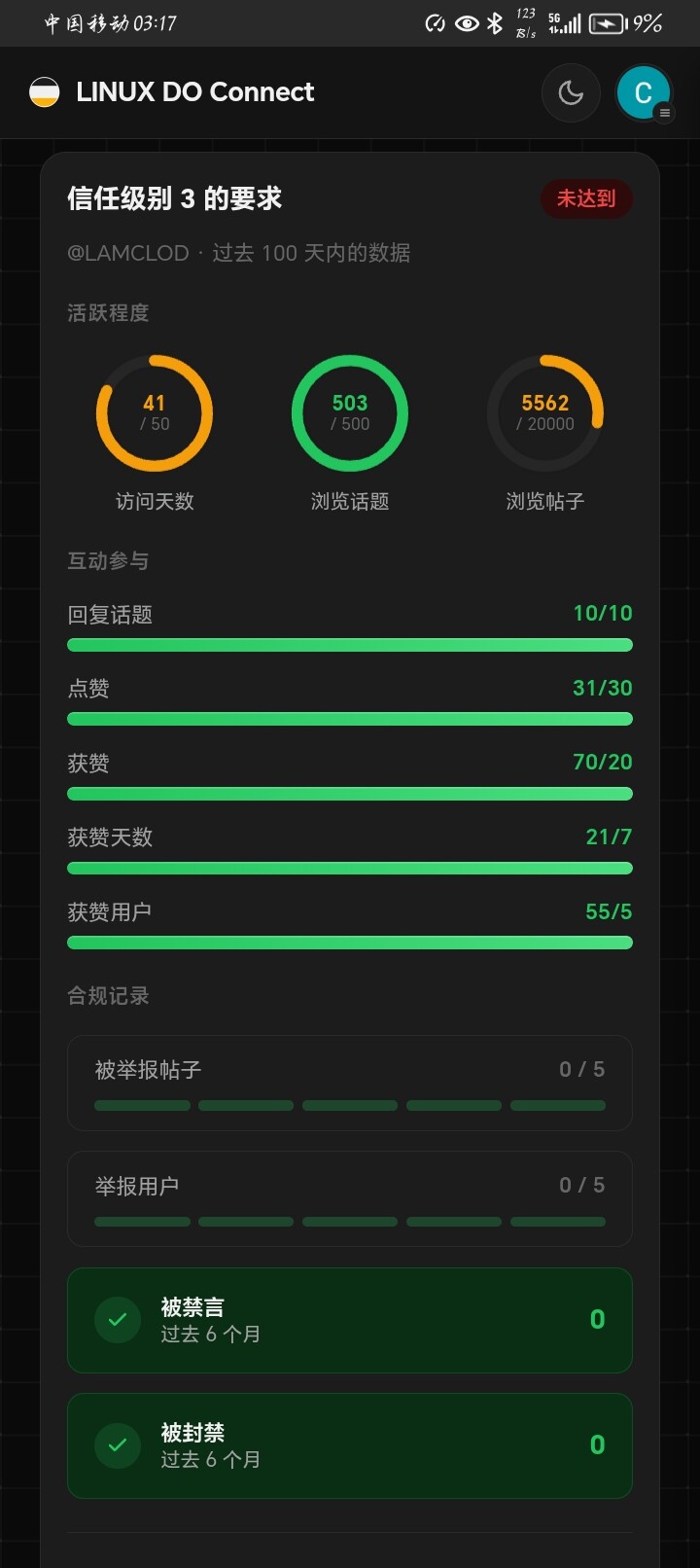This screenshot has width=700, height=1568.
Task: Open the user avatar menu
Action: click(x=644, y=92)
